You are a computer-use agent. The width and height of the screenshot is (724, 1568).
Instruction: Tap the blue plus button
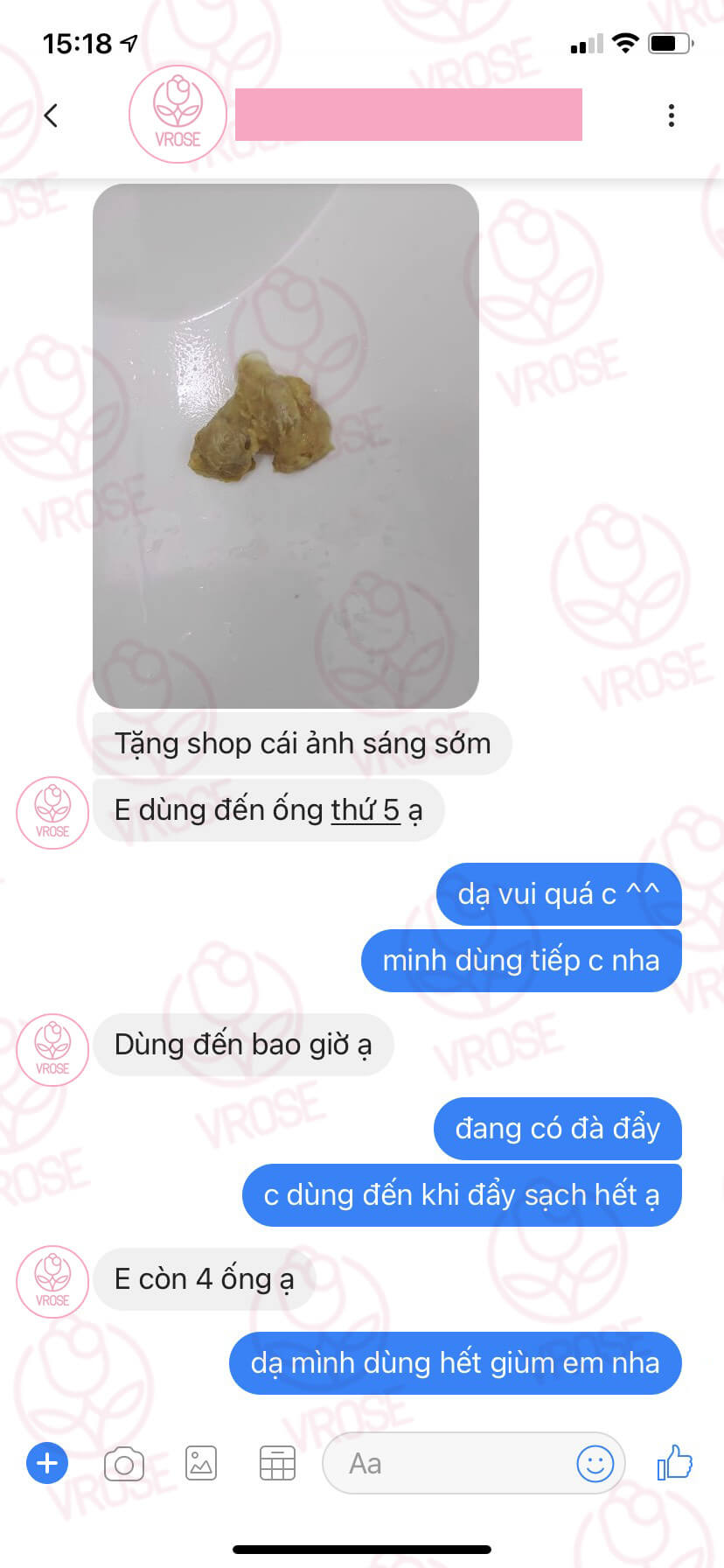(x=47, y=1463)
